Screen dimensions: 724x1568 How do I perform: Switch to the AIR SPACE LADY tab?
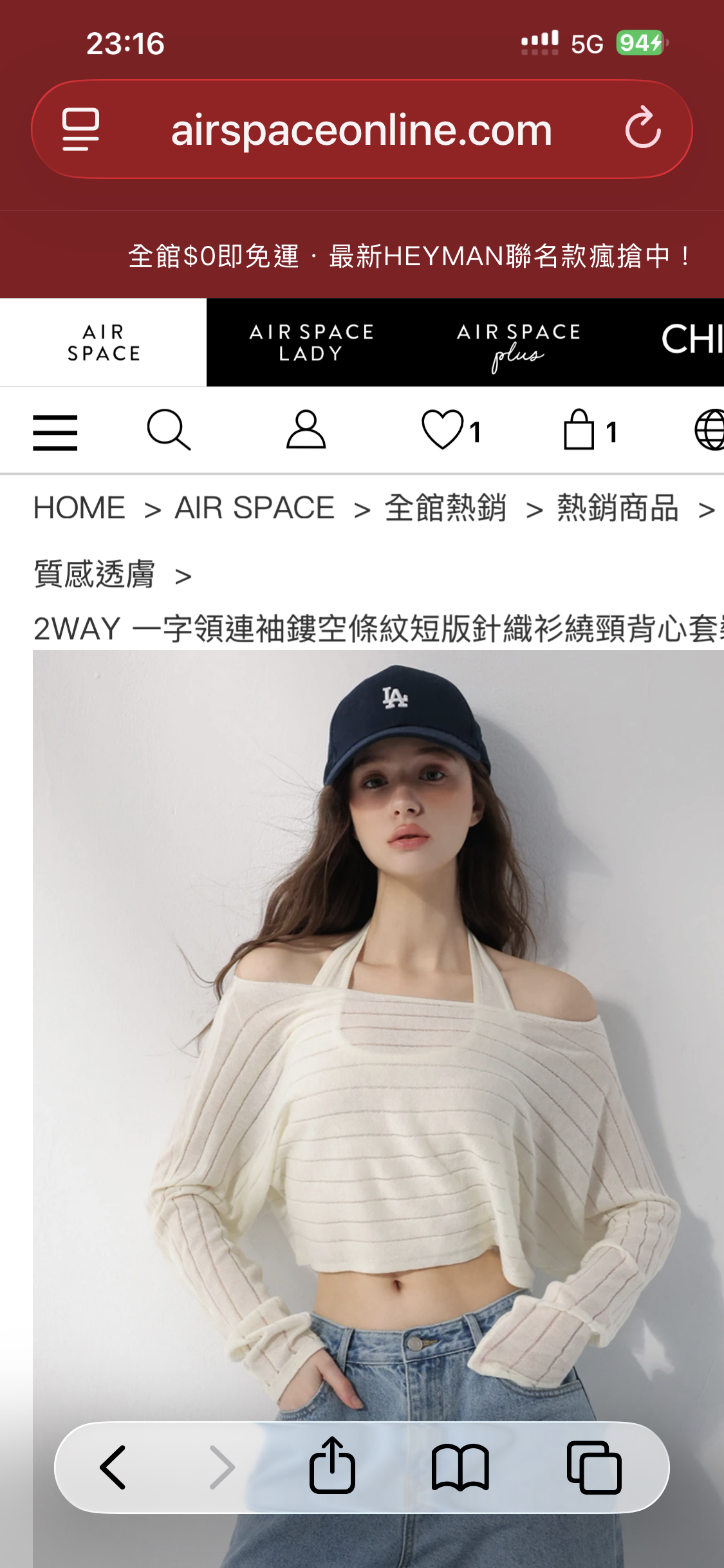[311, 342]
